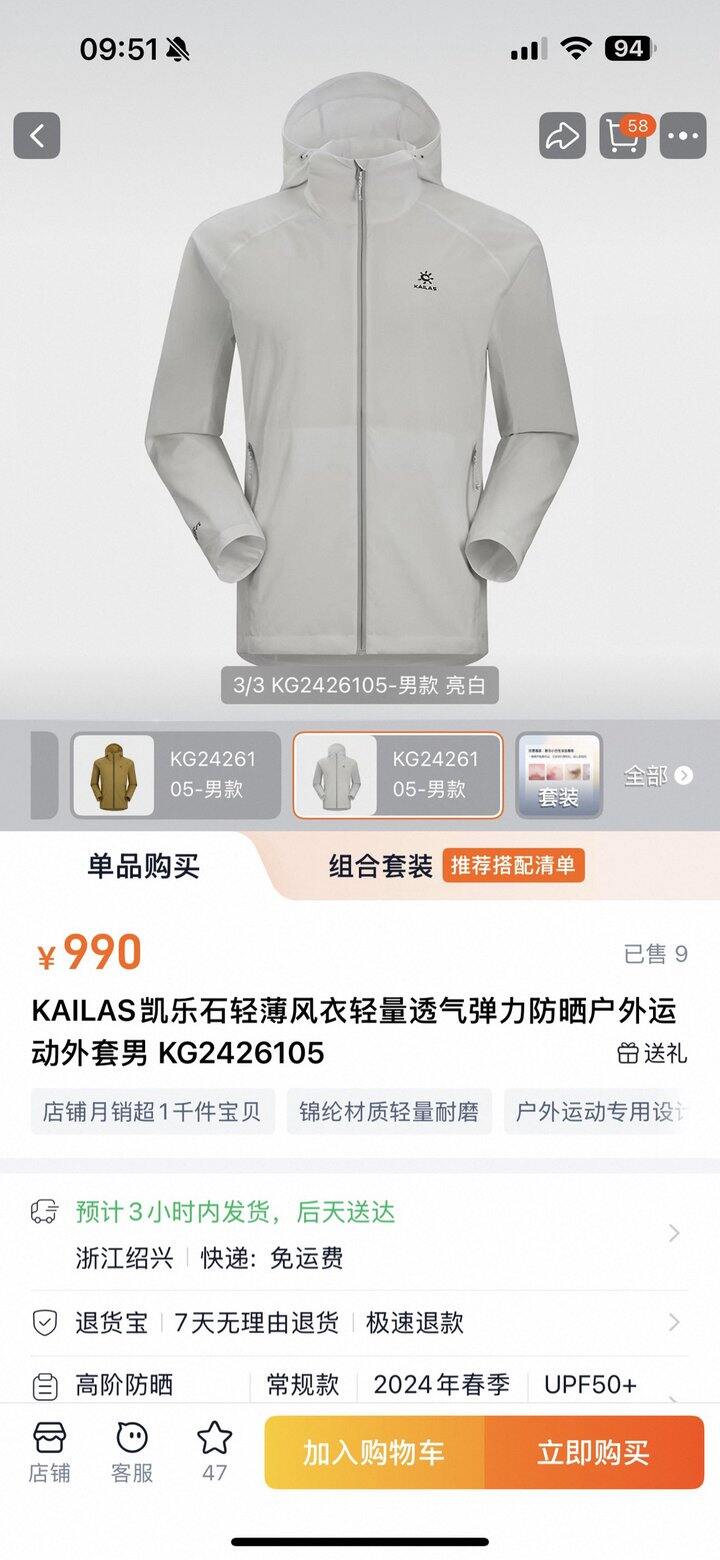
Task: Select the white jacket color thumbnail
Action: [x=398, y=775]
